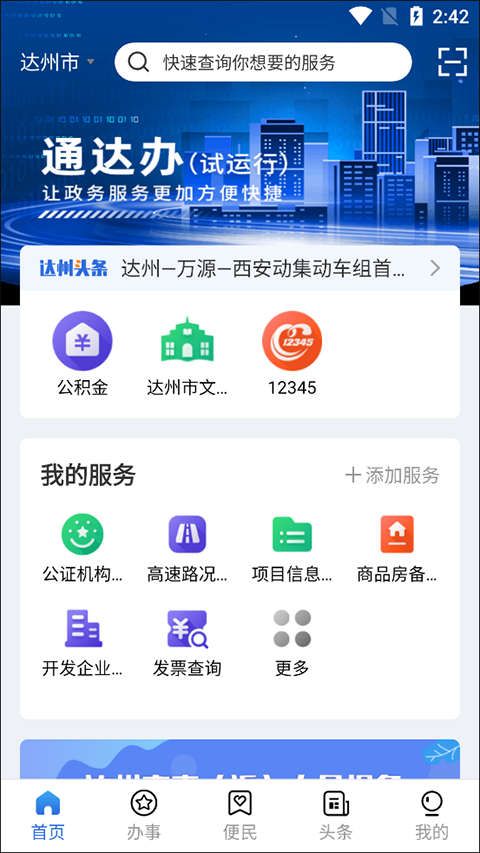Open the 12345 hotline service
480x853 pixels.
coord(292,353)
